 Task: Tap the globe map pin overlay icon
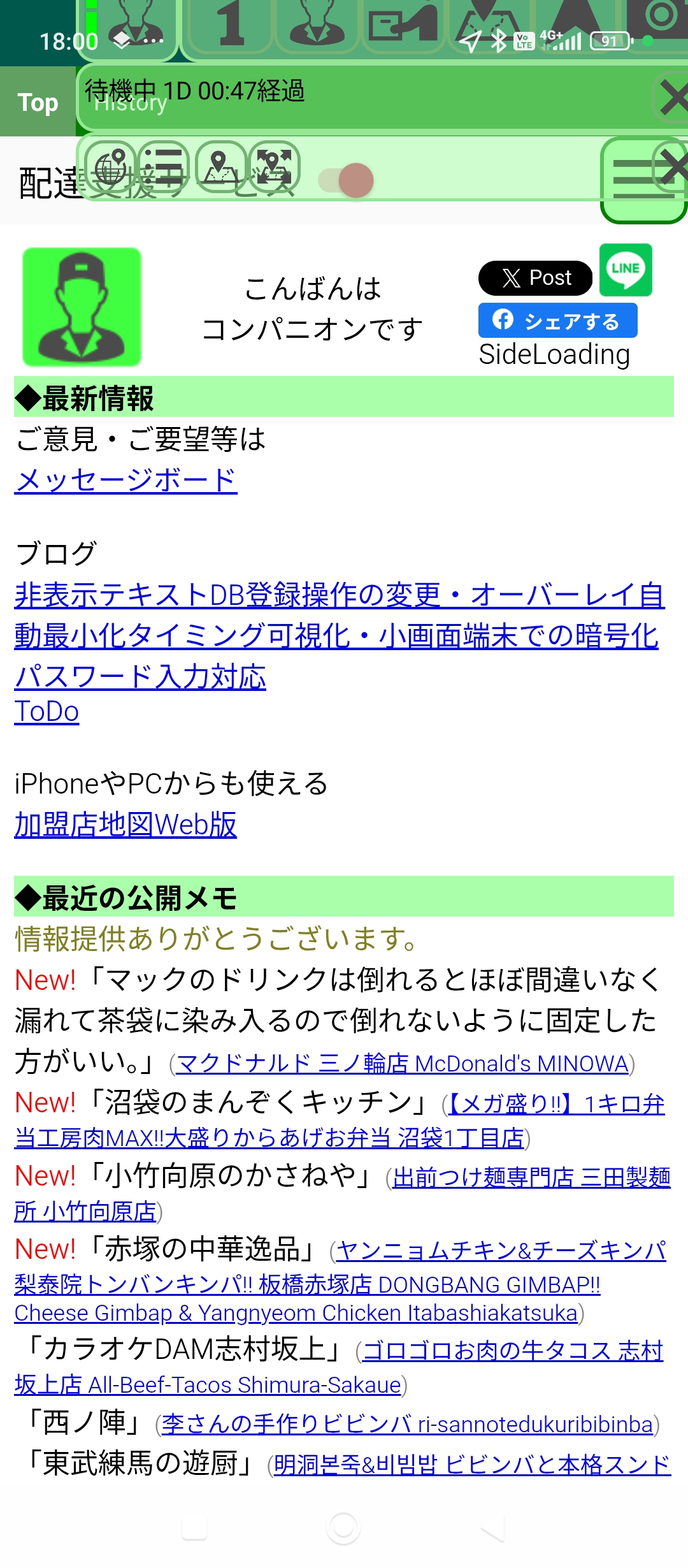point(111,166)
